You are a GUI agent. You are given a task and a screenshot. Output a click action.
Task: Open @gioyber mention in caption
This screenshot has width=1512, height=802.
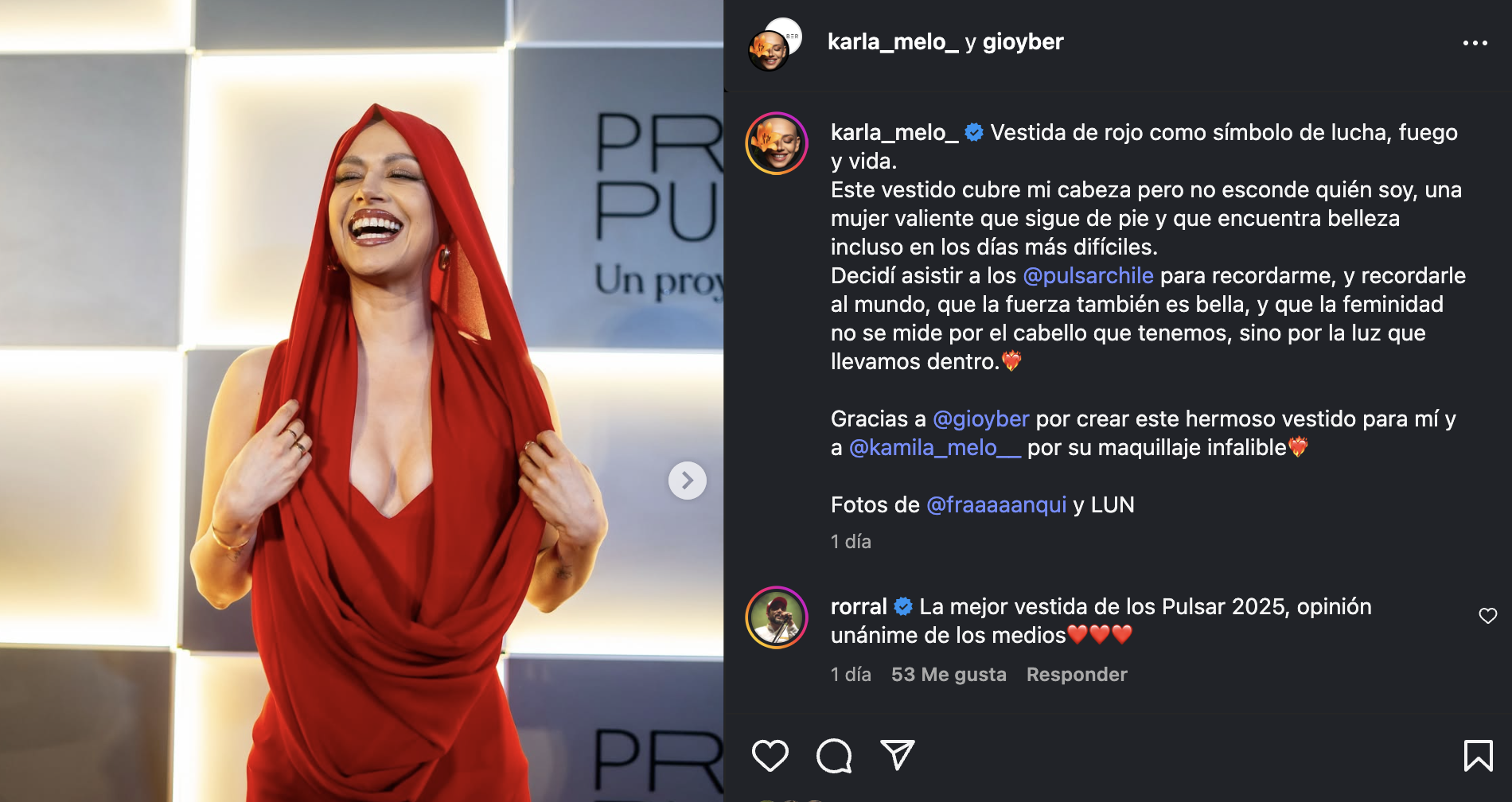(x=980, y=419)
